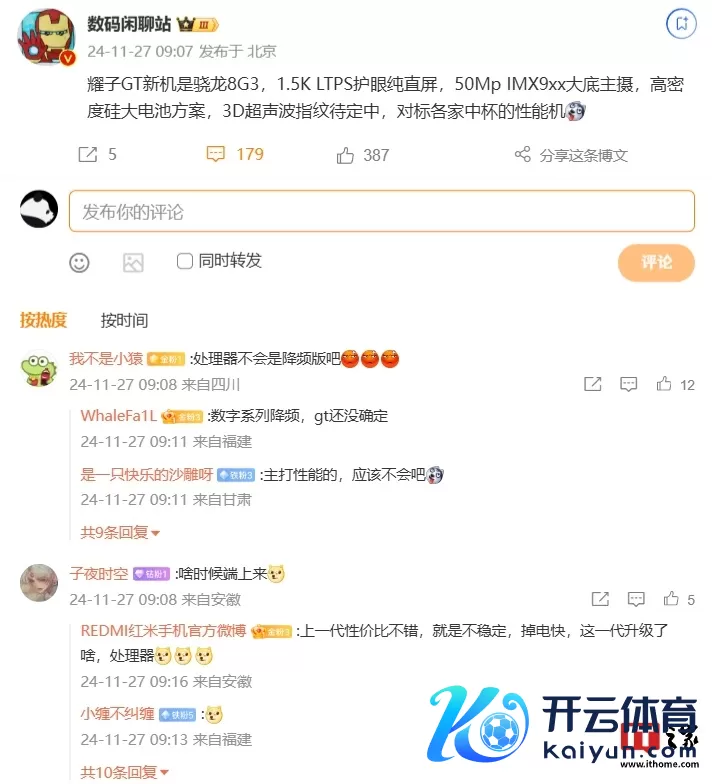Attach an image to the comment
Screen dimensions: 712x784
point(133,262)
